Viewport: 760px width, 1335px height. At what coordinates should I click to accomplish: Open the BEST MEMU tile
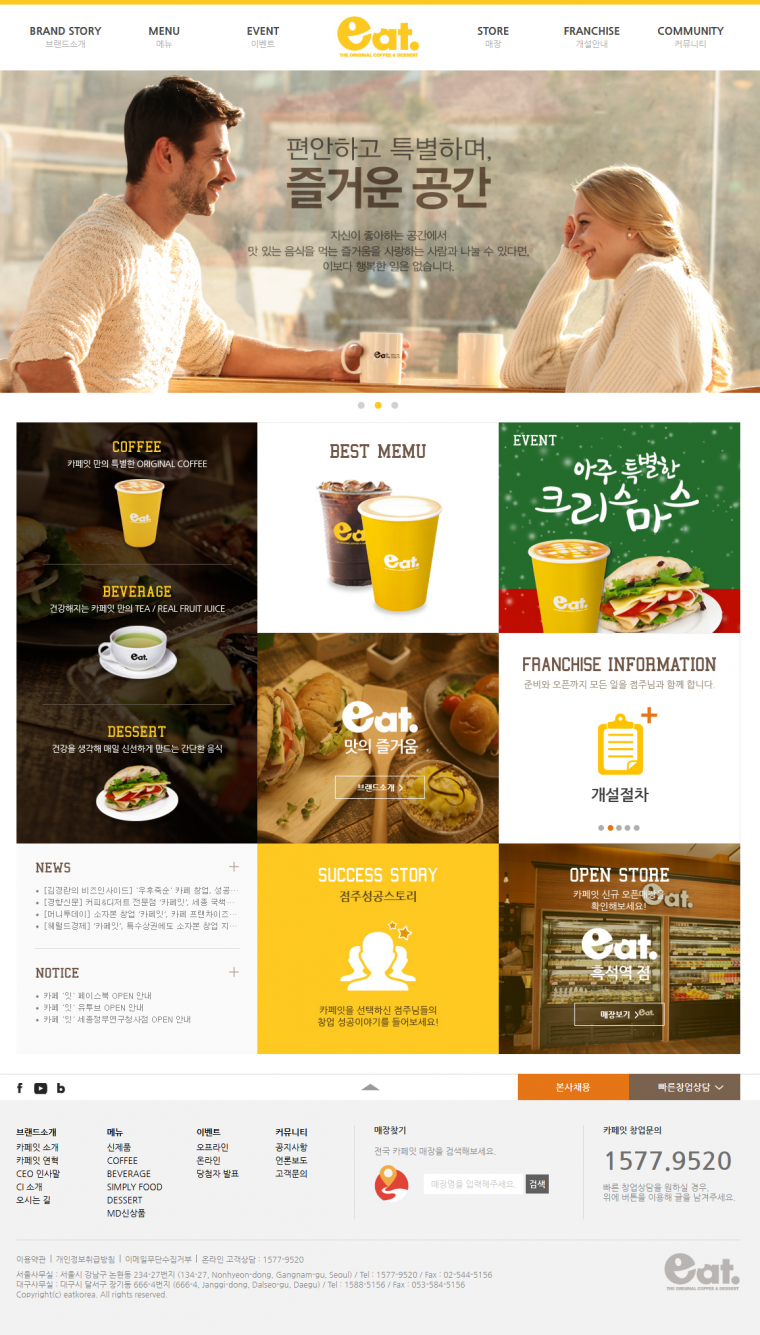[378, 528]
